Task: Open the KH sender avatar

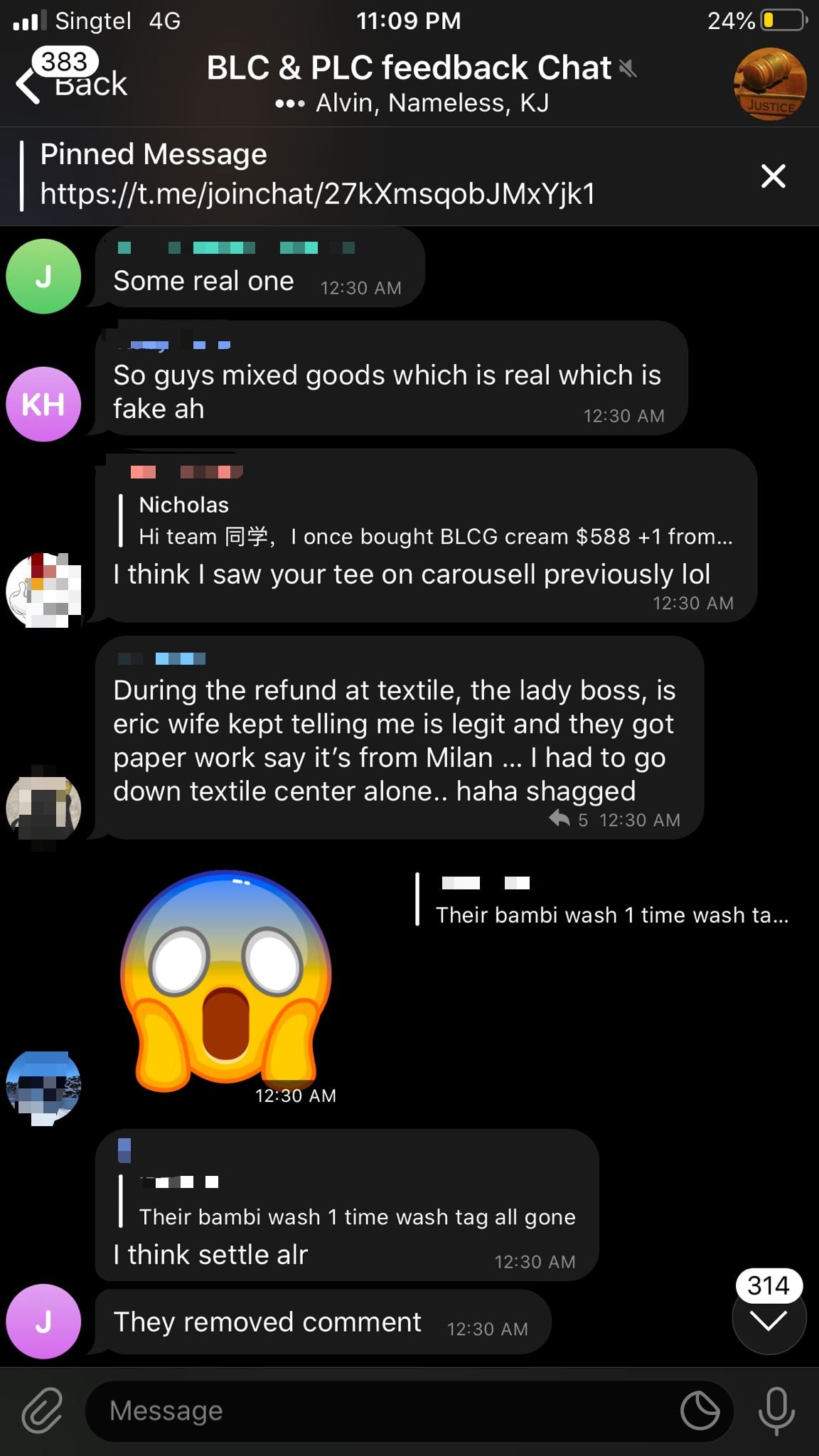Action: (x=43, y=404)
